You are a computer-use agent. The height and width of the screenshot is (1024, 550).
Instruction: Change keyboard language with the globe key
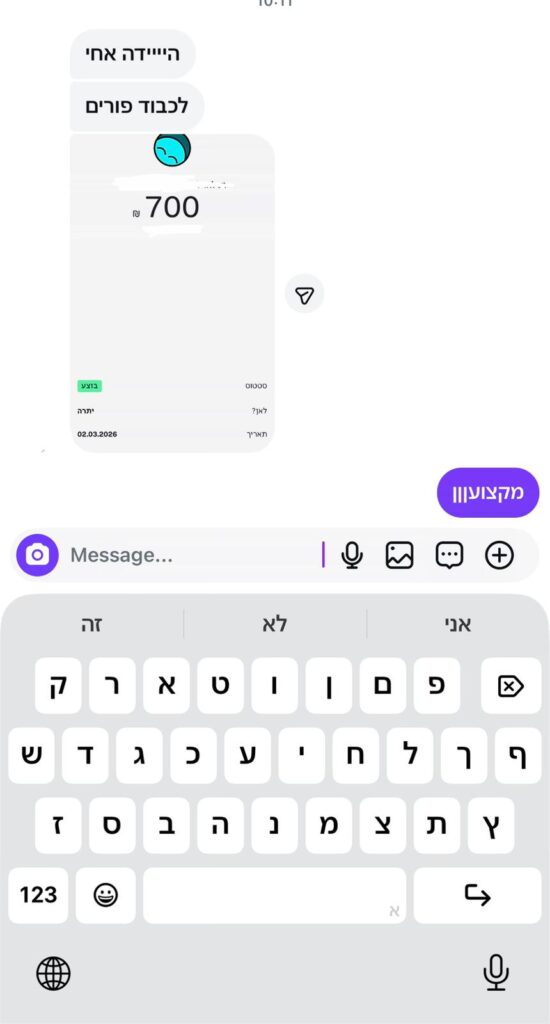53,974
